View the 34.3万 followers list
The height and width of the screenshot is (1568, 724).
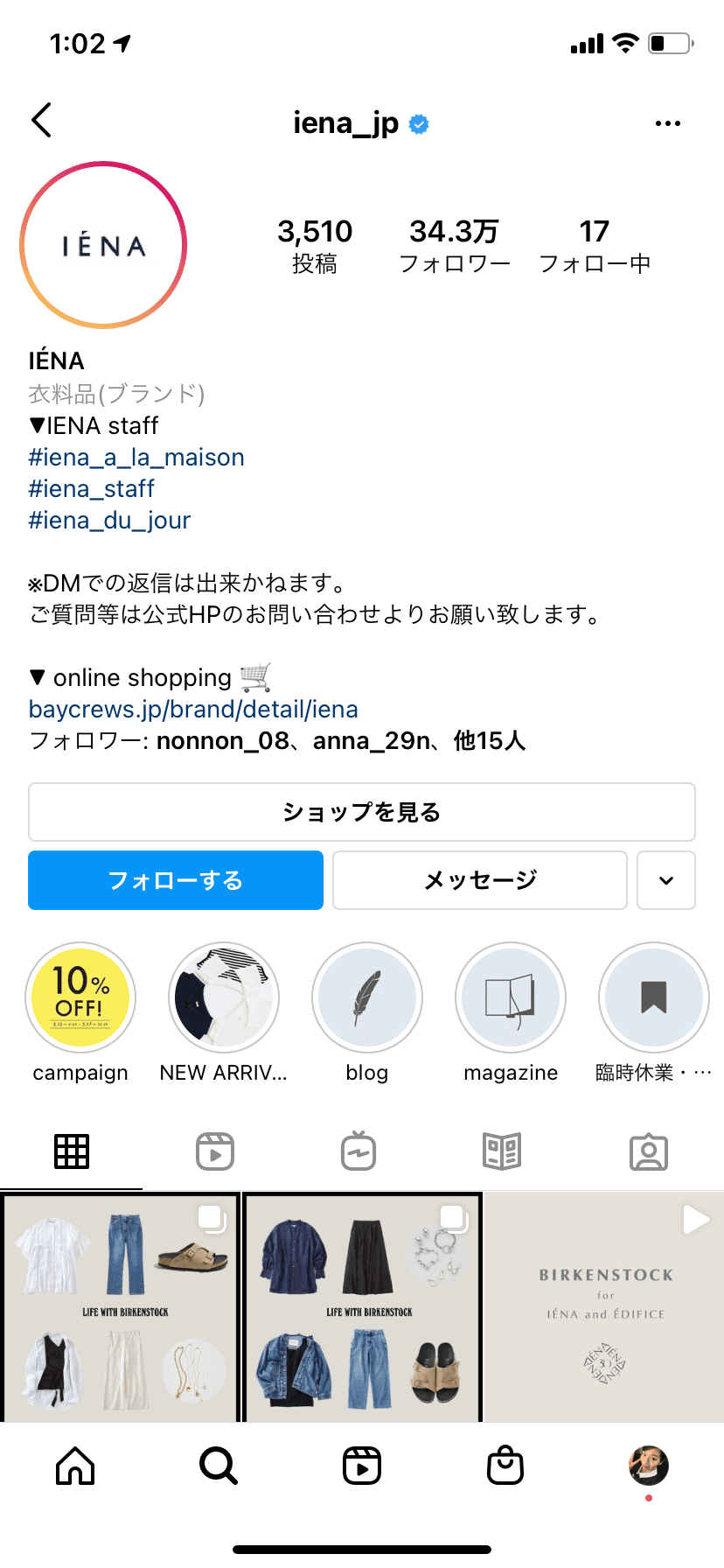coord(454,245)
